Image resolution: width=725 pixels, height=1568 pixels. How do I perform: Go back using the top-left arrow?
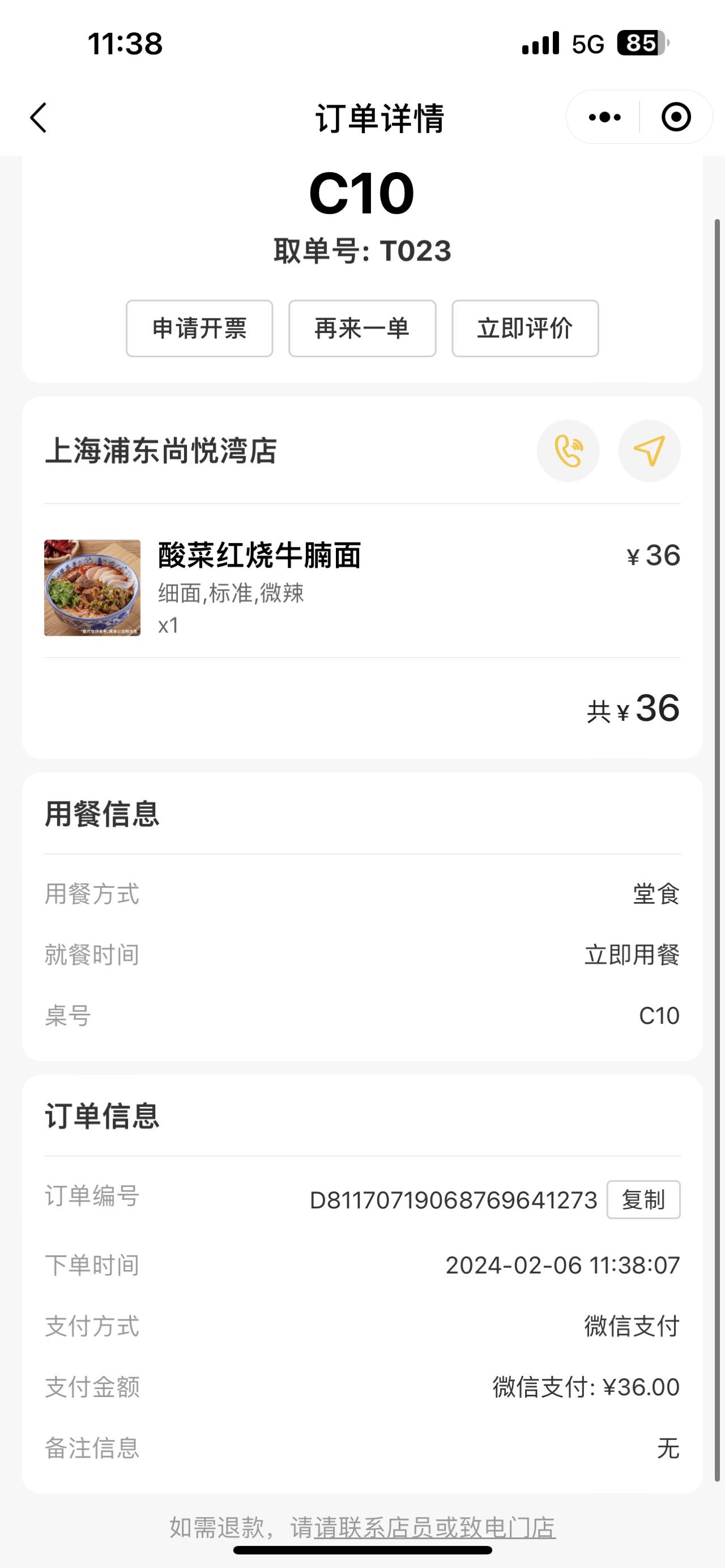pos(39,117)
